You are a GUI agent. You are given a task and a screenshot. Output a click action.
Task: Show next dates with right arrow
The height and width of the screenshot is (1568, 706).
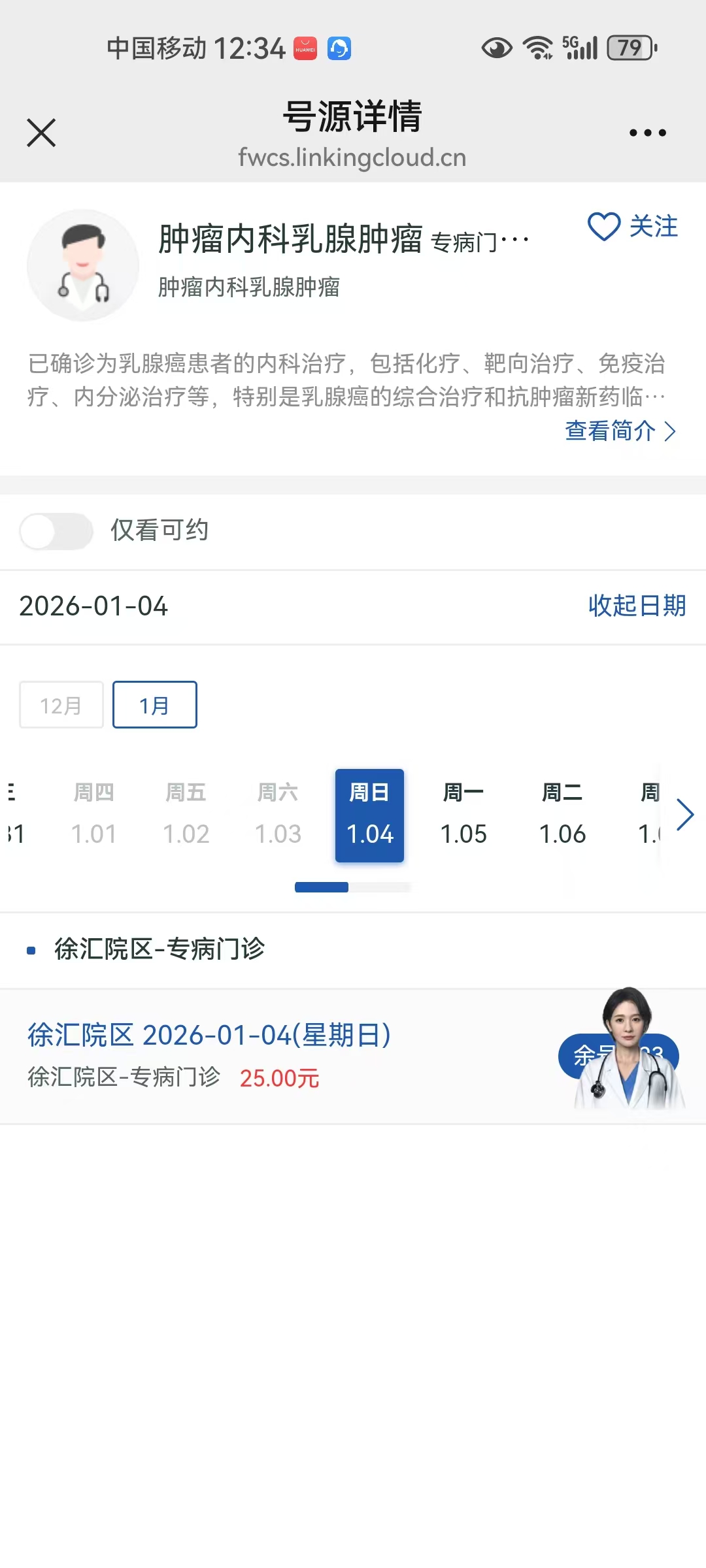[x=684, y=814]
